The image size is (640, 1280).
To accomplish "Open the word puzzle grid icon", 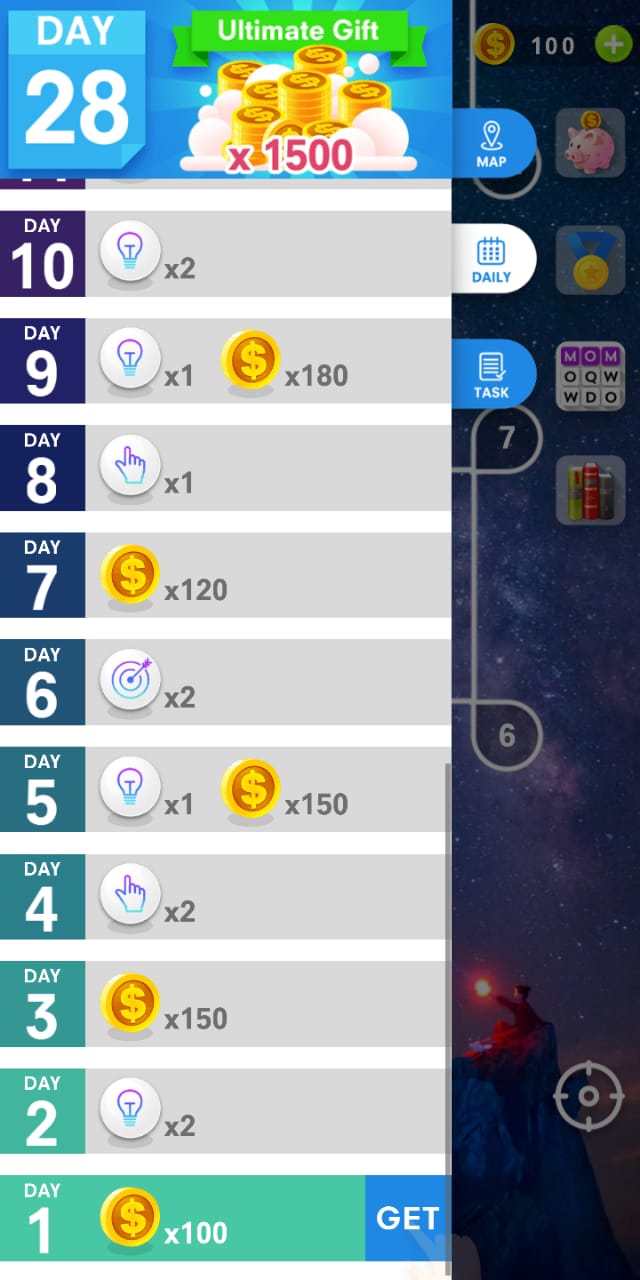I will (x=590, y=376).
